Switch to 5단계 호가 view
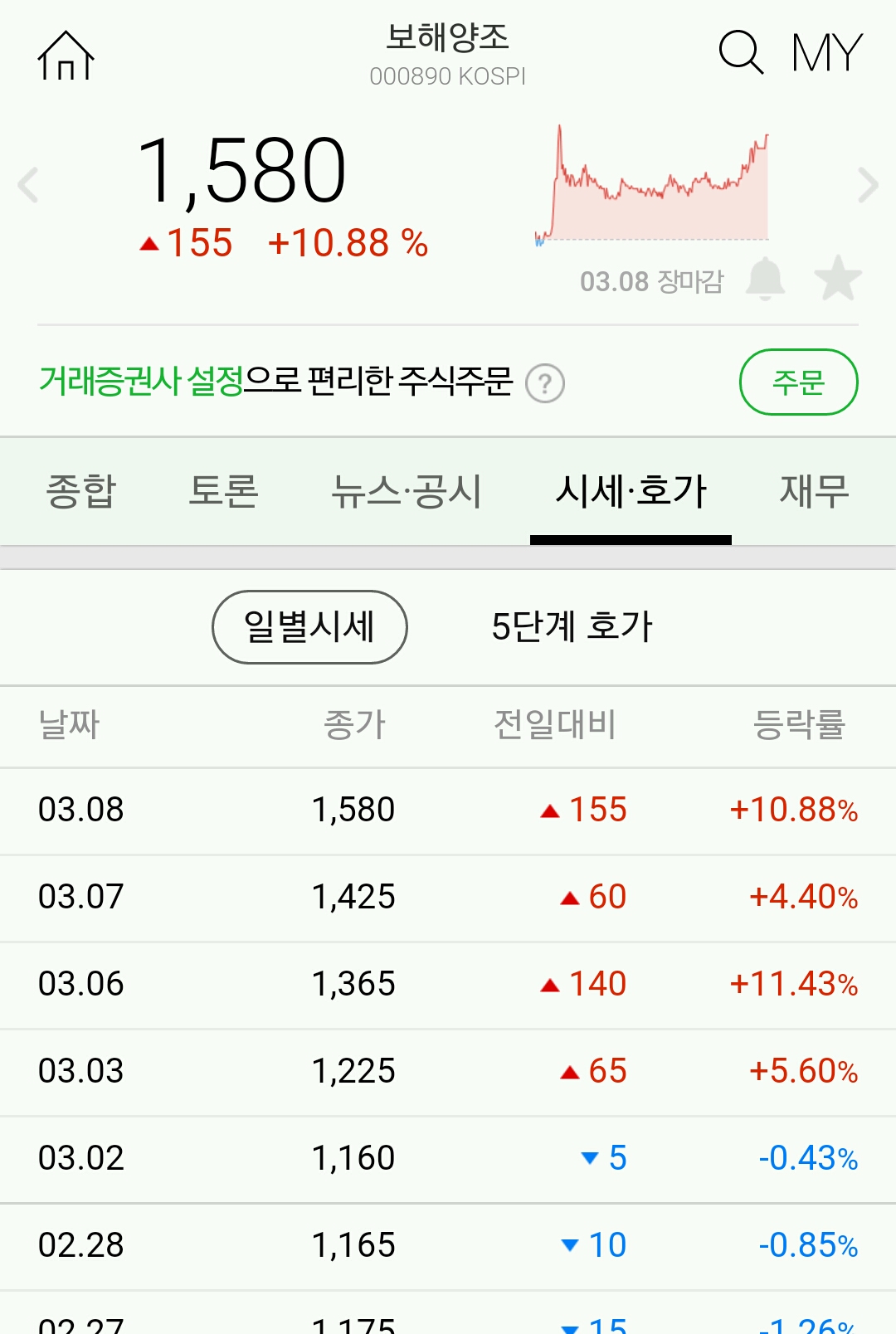 [x=572, y=626]
